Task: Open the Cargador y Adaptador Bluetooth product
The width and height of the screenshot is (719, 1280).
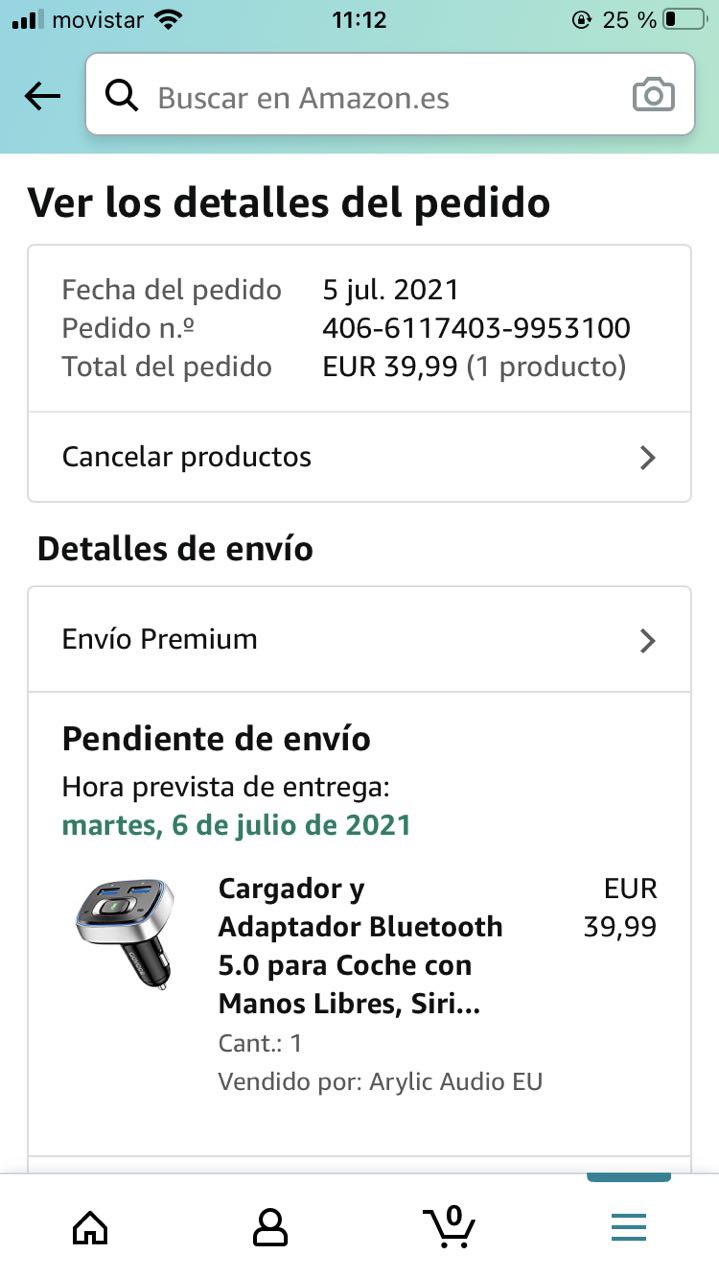Action: coord(360,946)
